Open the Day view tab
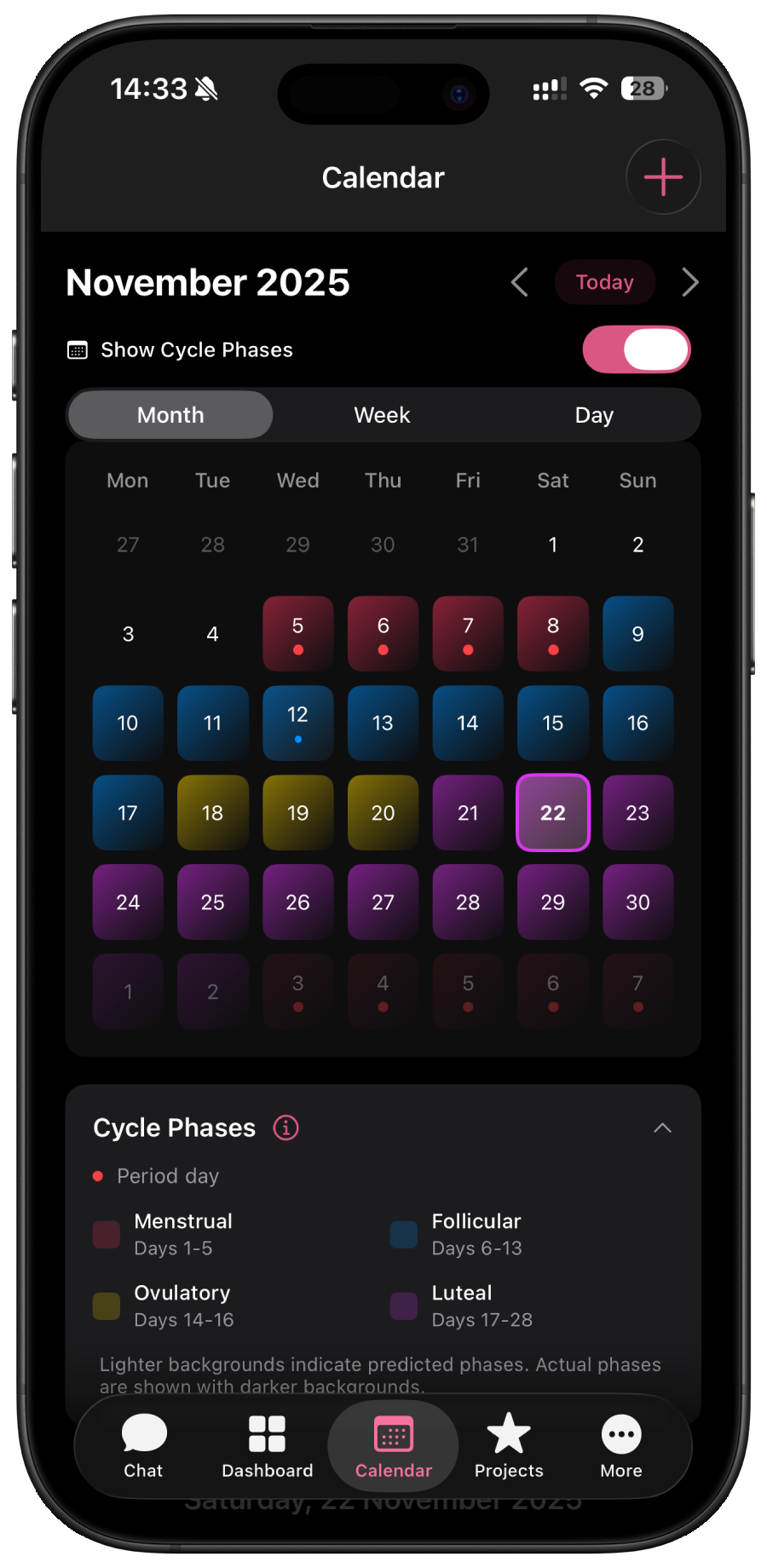 (x=594, y=415)
